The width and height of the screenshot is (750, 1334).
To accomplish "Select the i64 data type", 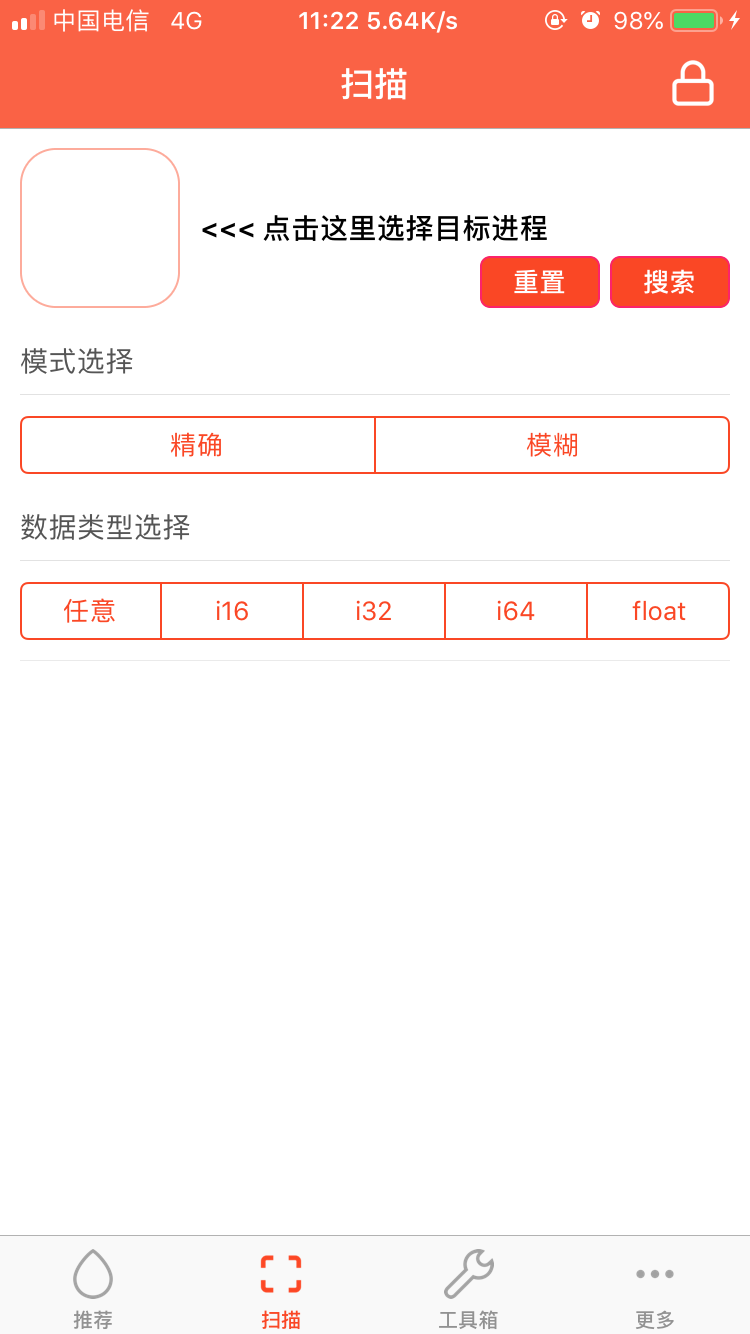I will coord(516,611).
